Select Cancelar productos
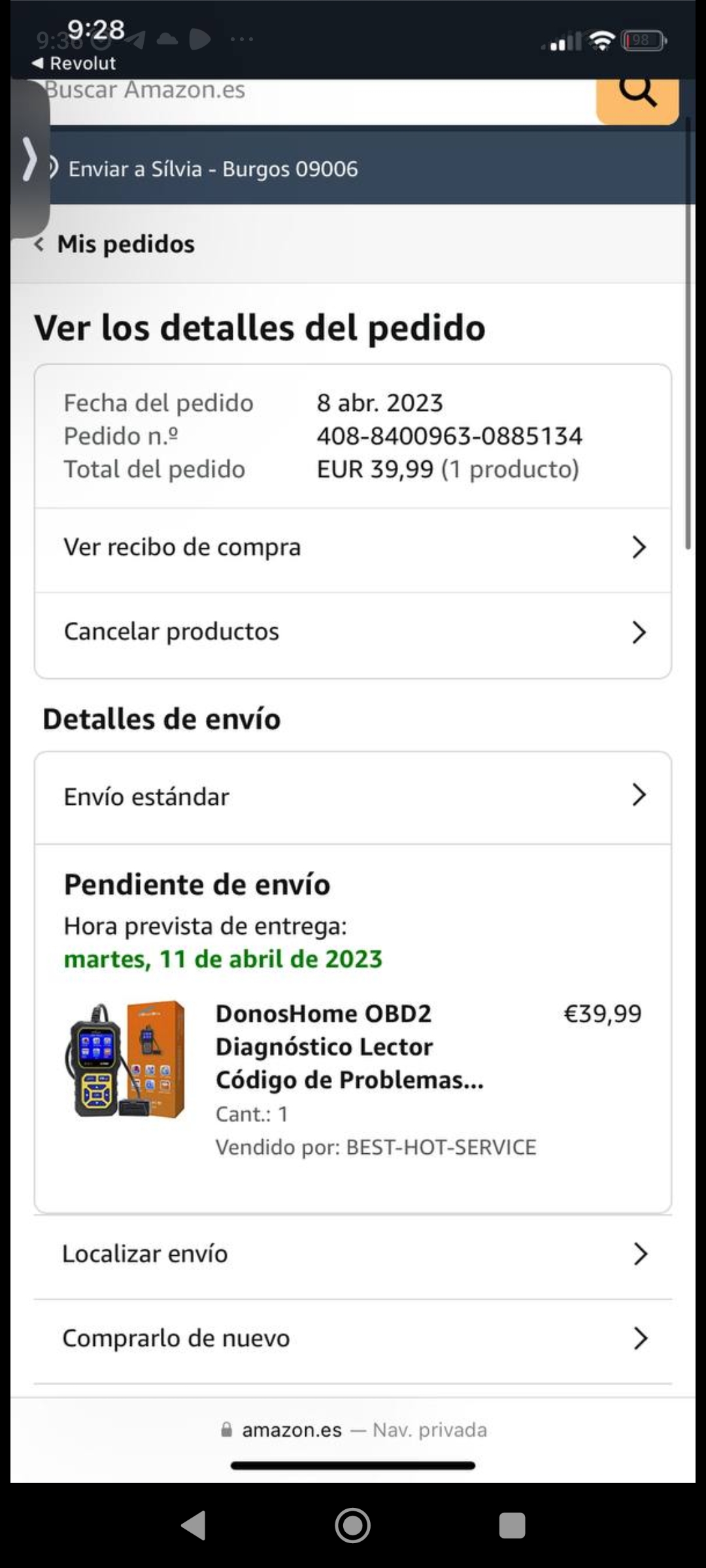The image size is (706, 1568). (353, 632)
